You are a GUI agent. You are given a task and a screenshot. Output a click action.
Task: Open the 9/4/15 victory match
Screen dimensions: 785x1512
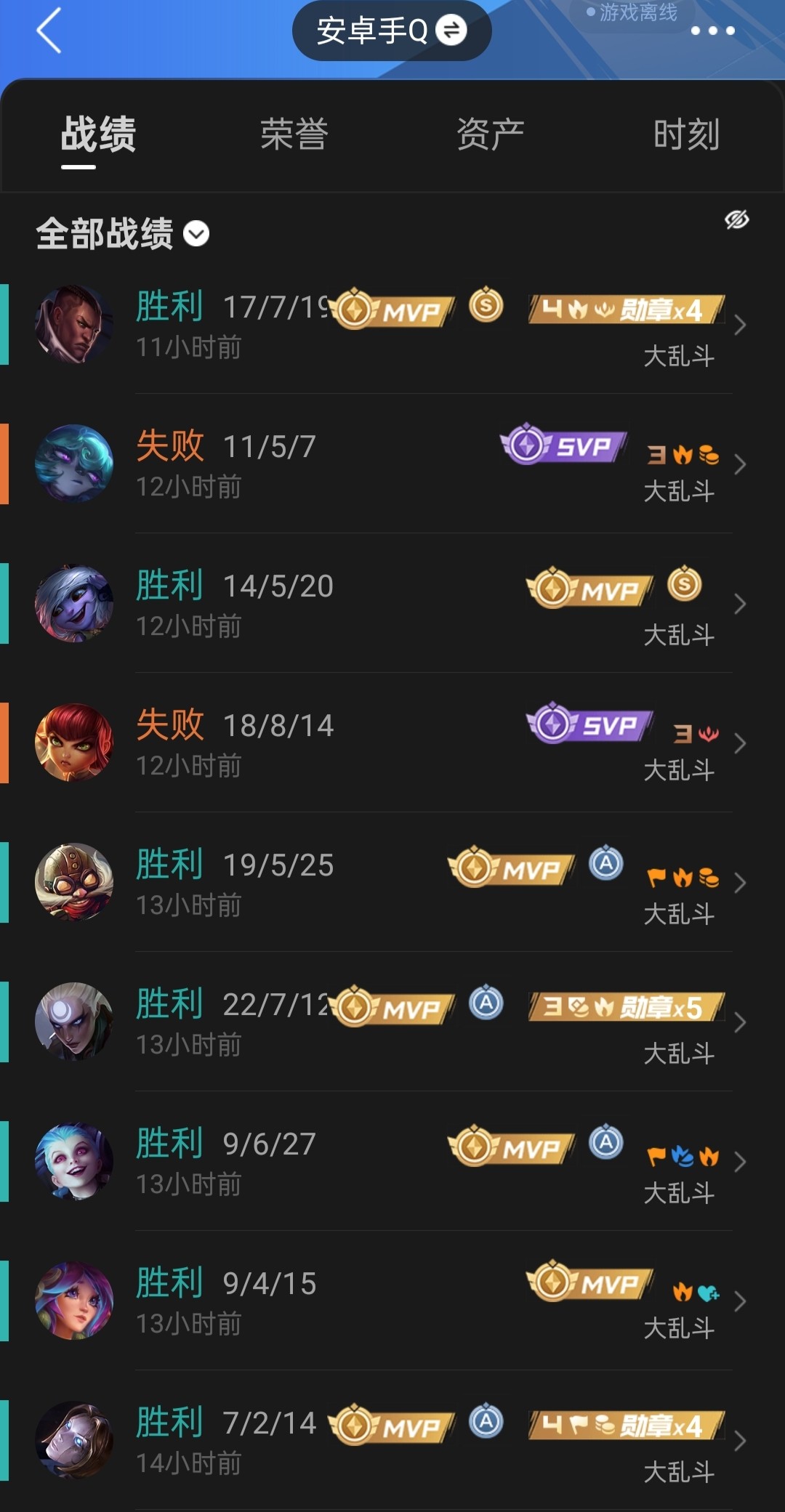[x=392, y=1301]
